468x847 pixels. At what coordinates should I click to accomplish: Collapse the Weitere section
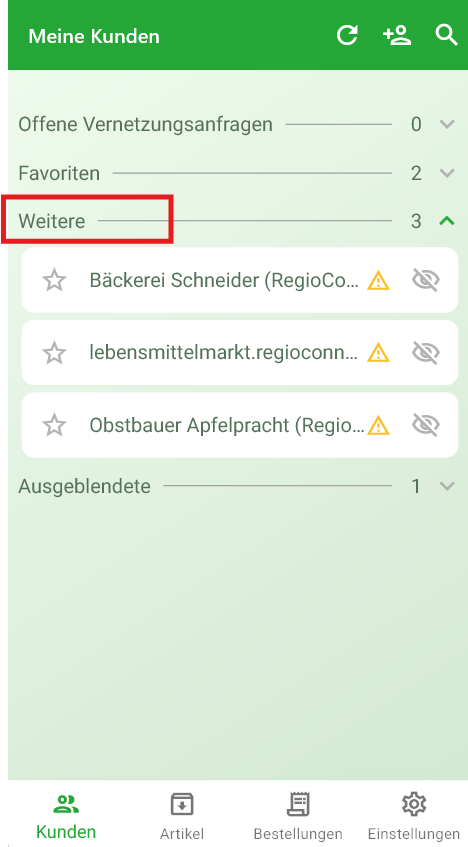pos(238,221)
